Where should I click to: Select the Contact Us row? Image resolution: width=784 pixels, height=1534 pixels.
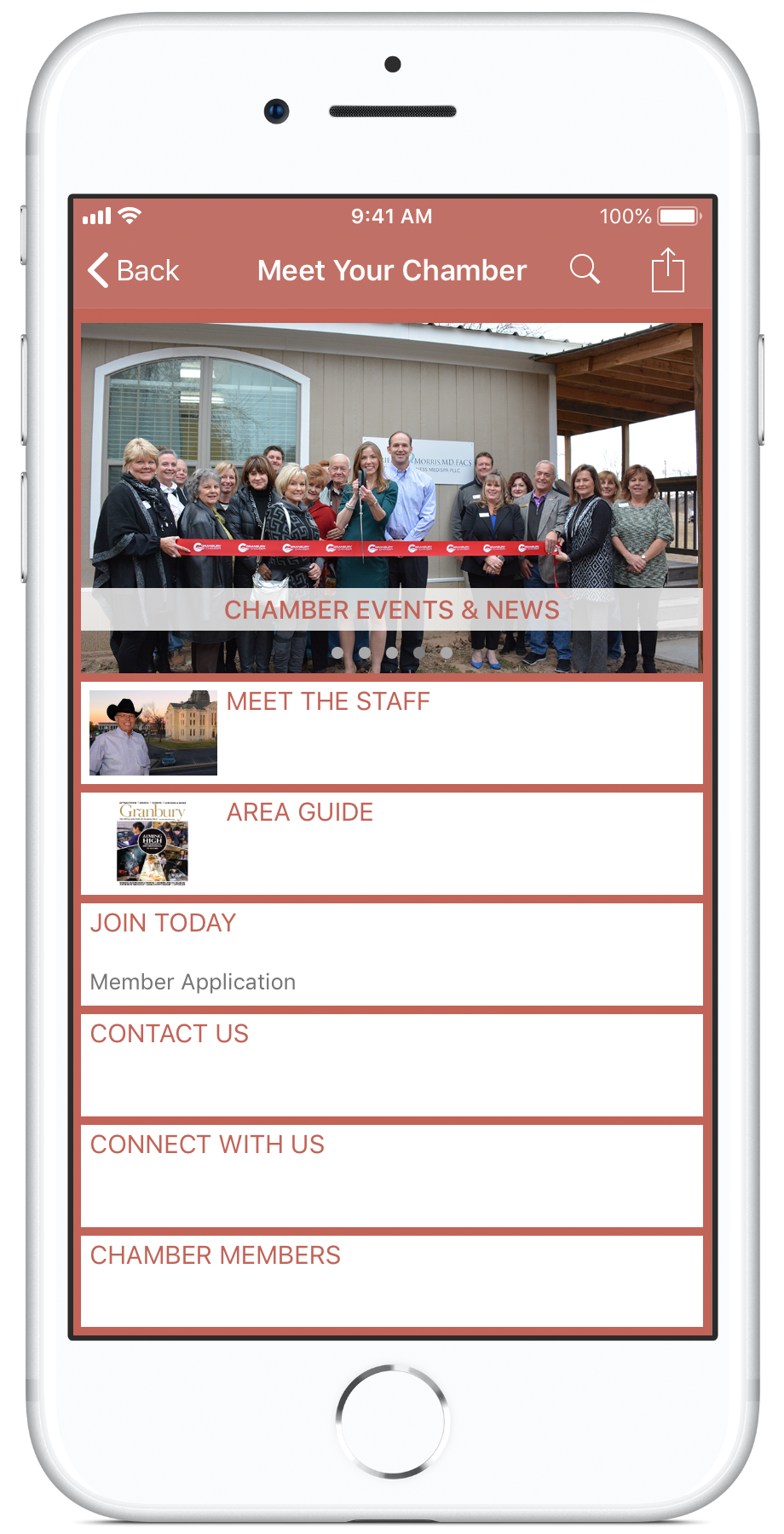pos(392,1064)
